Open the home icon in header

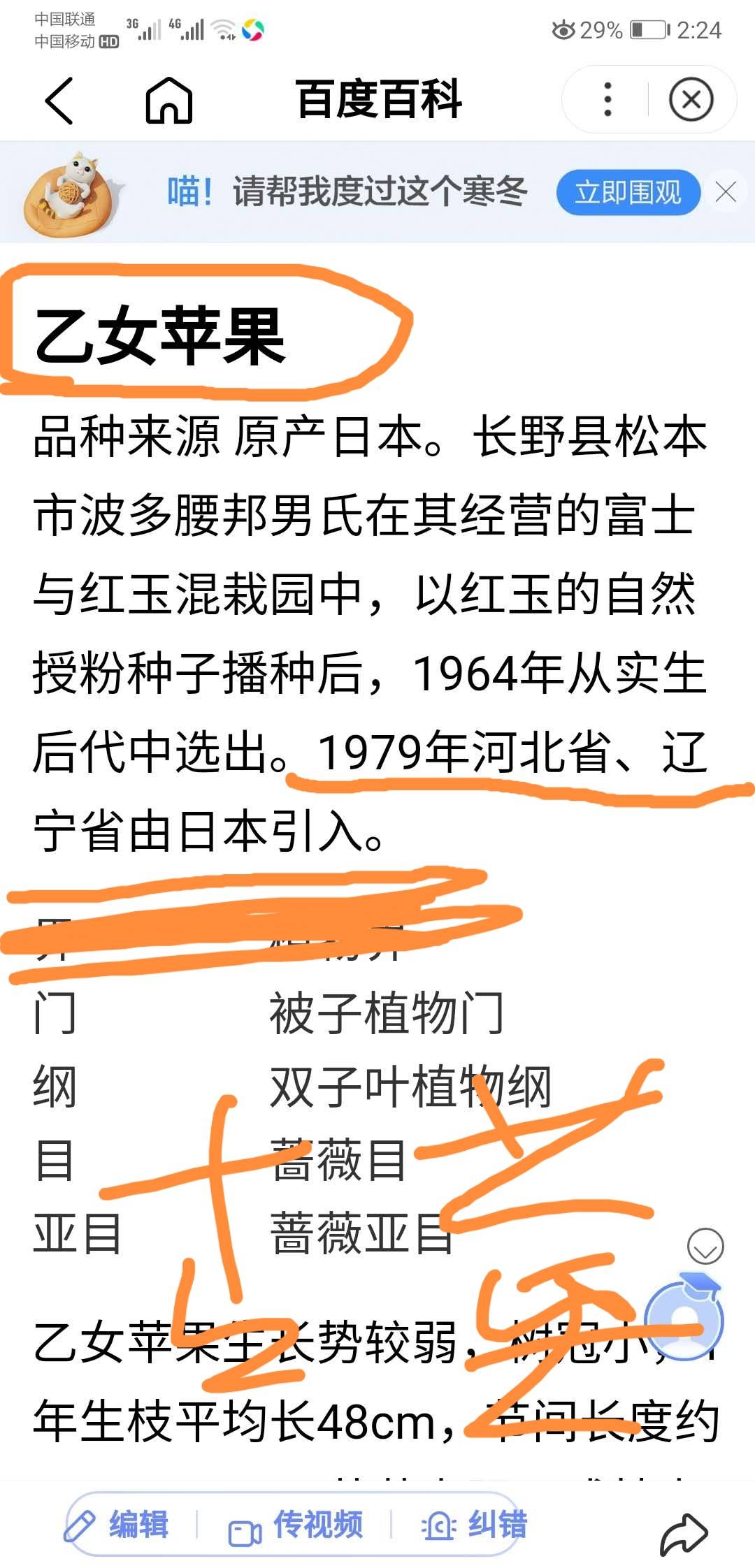[x=168, y=100]
